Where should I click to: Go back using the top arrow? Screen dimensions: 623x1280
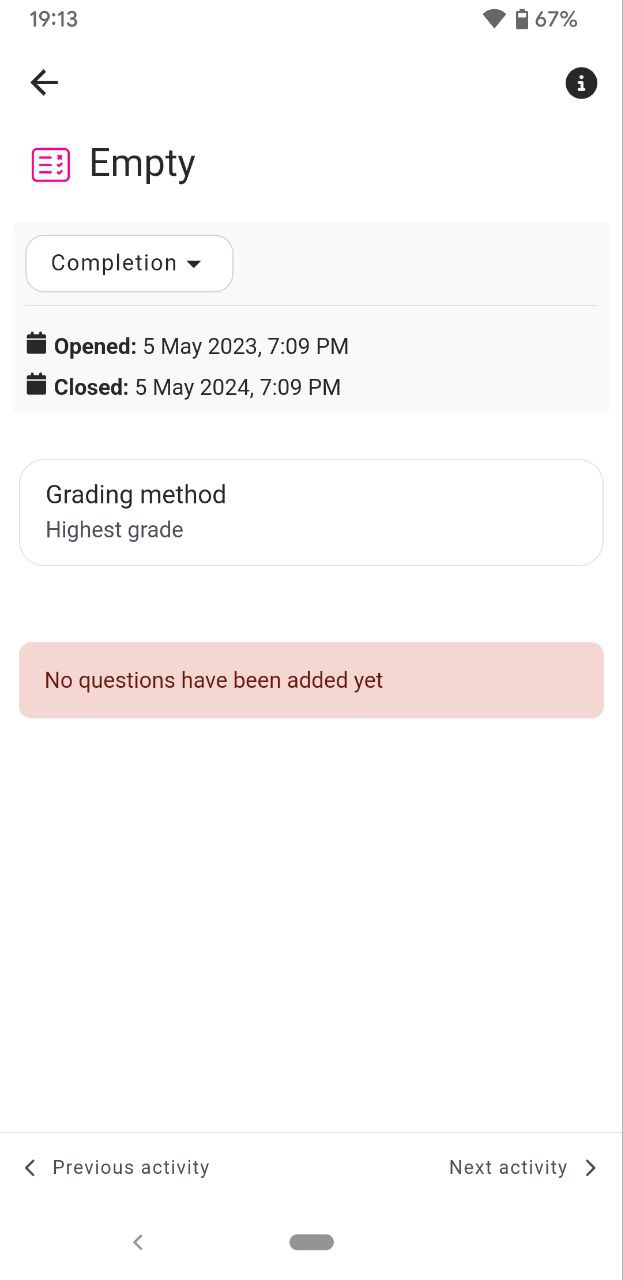[44, 83]
